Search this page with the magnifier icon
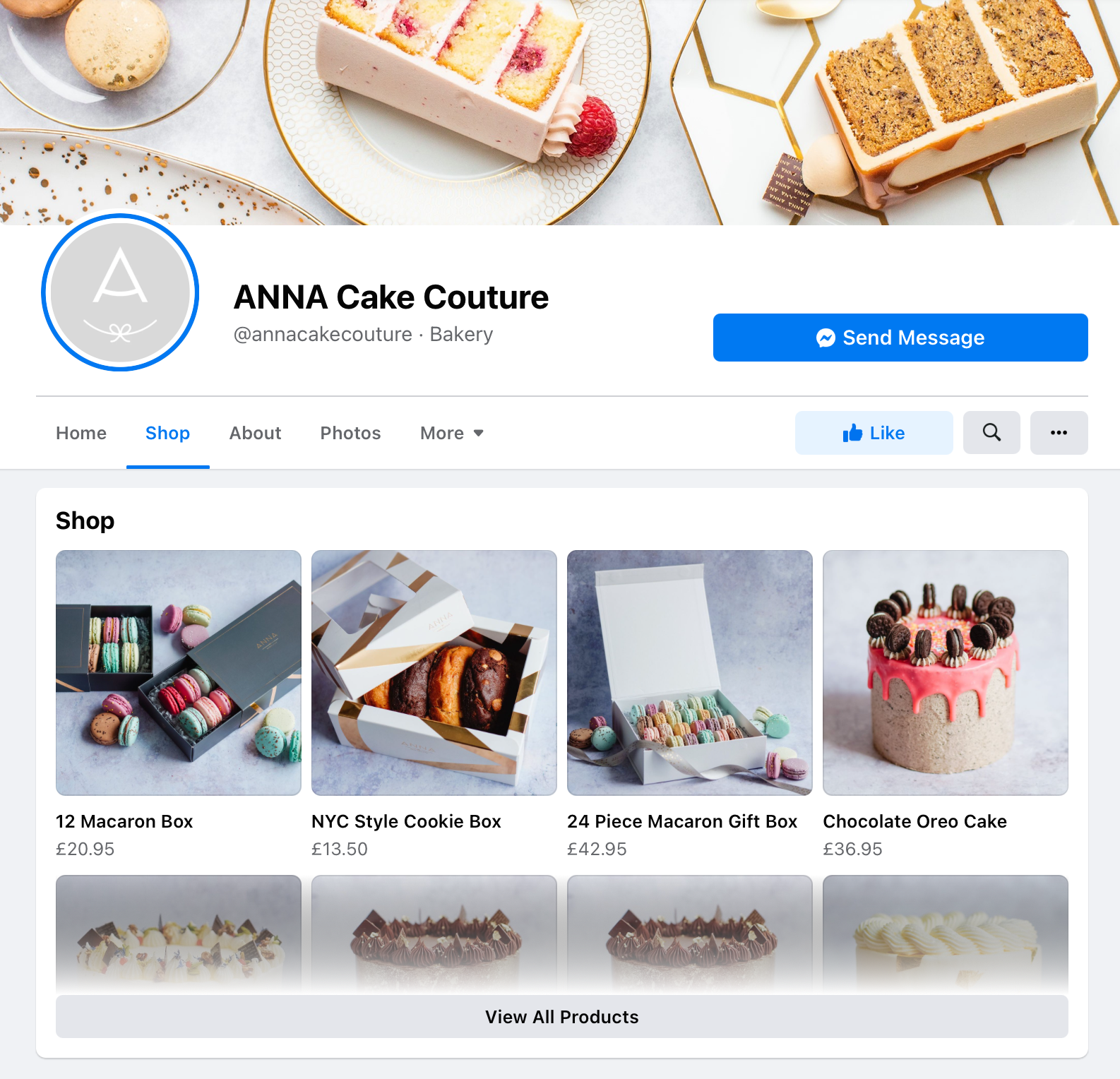The width and height of the screenshot is (1120, 1079). pyautogui.click(x=991, y=433)
